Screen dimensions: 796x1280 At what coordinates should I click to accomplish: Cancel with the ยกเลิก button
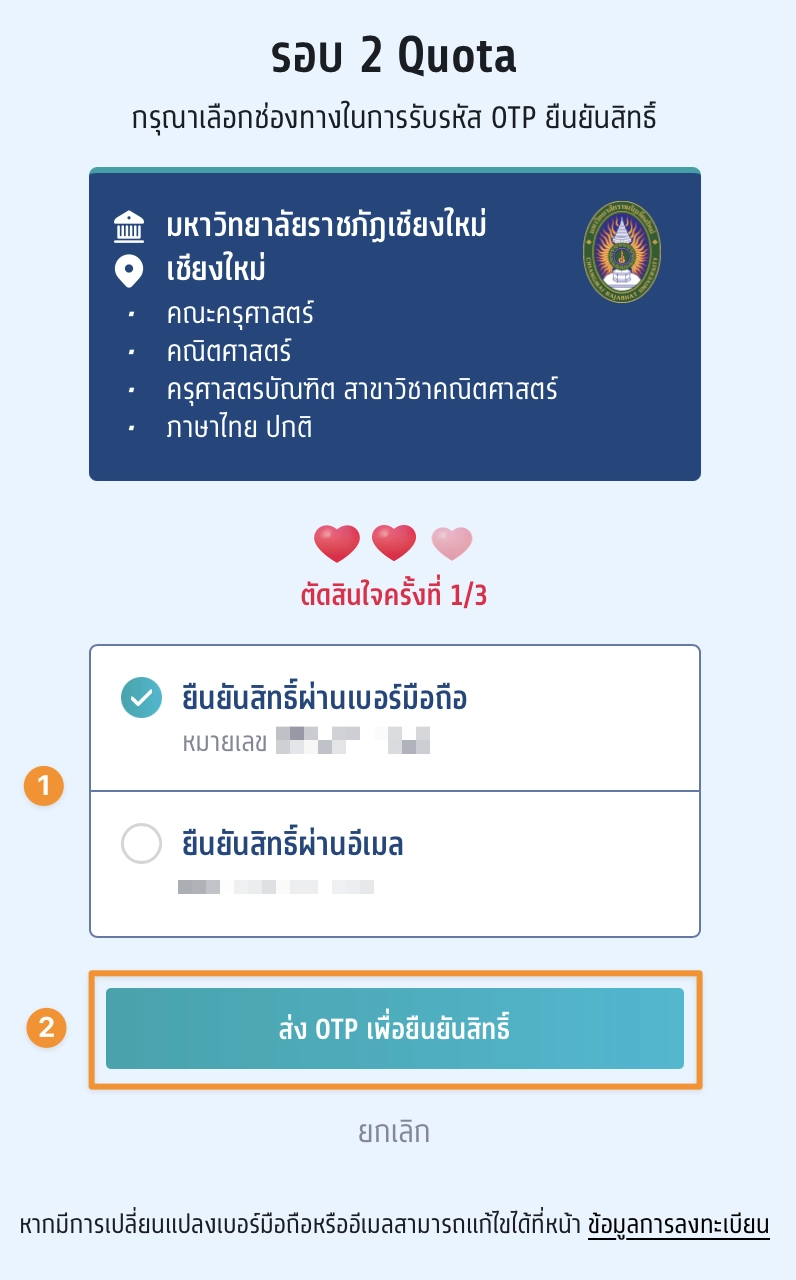[x=394, y=1133]
